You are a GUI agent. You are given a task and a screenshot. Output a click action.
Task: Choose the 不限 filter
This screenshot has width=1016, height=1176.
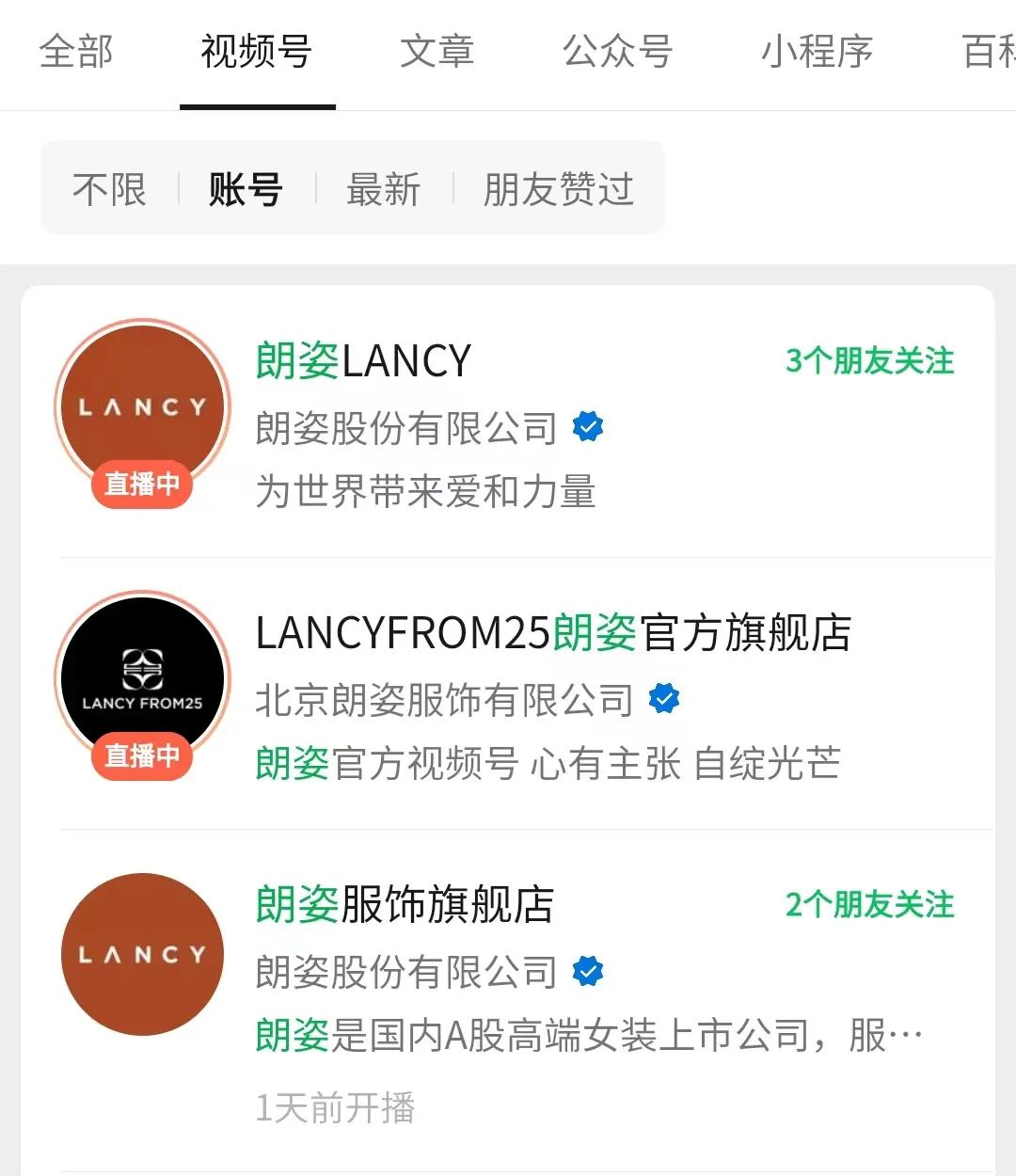pyautogui.click(x=109, y=190)
